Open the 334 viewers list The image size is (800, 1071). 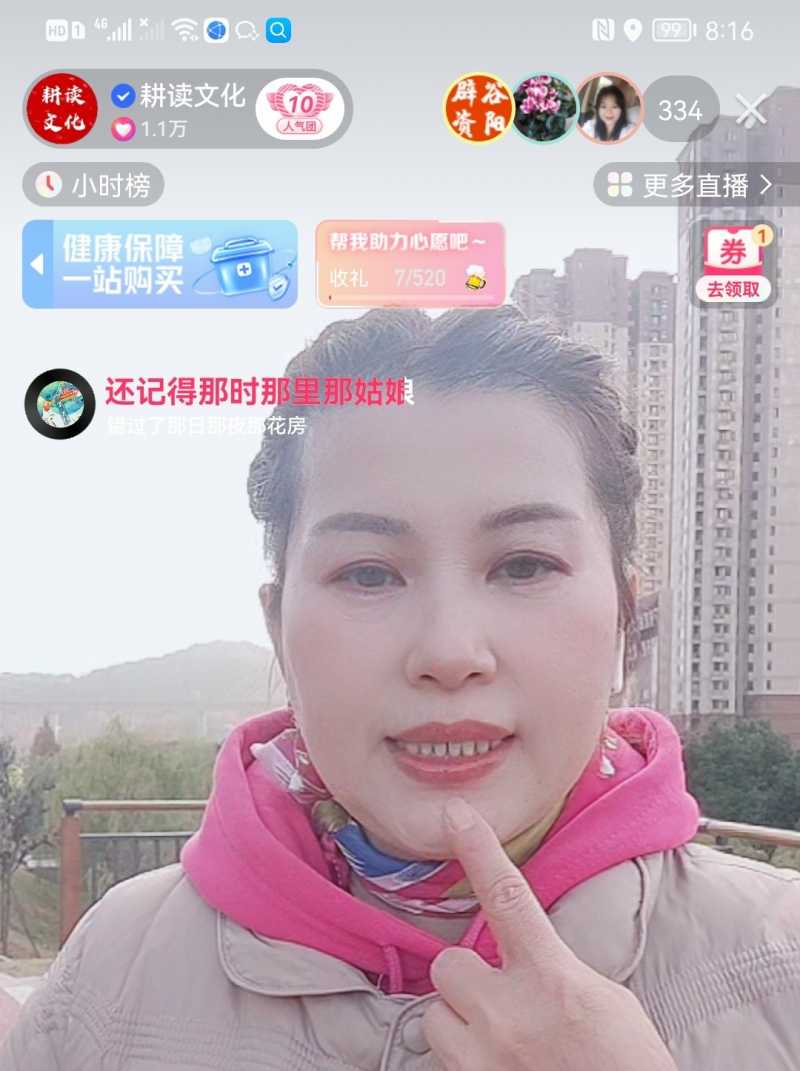click(x=680, y=110)
